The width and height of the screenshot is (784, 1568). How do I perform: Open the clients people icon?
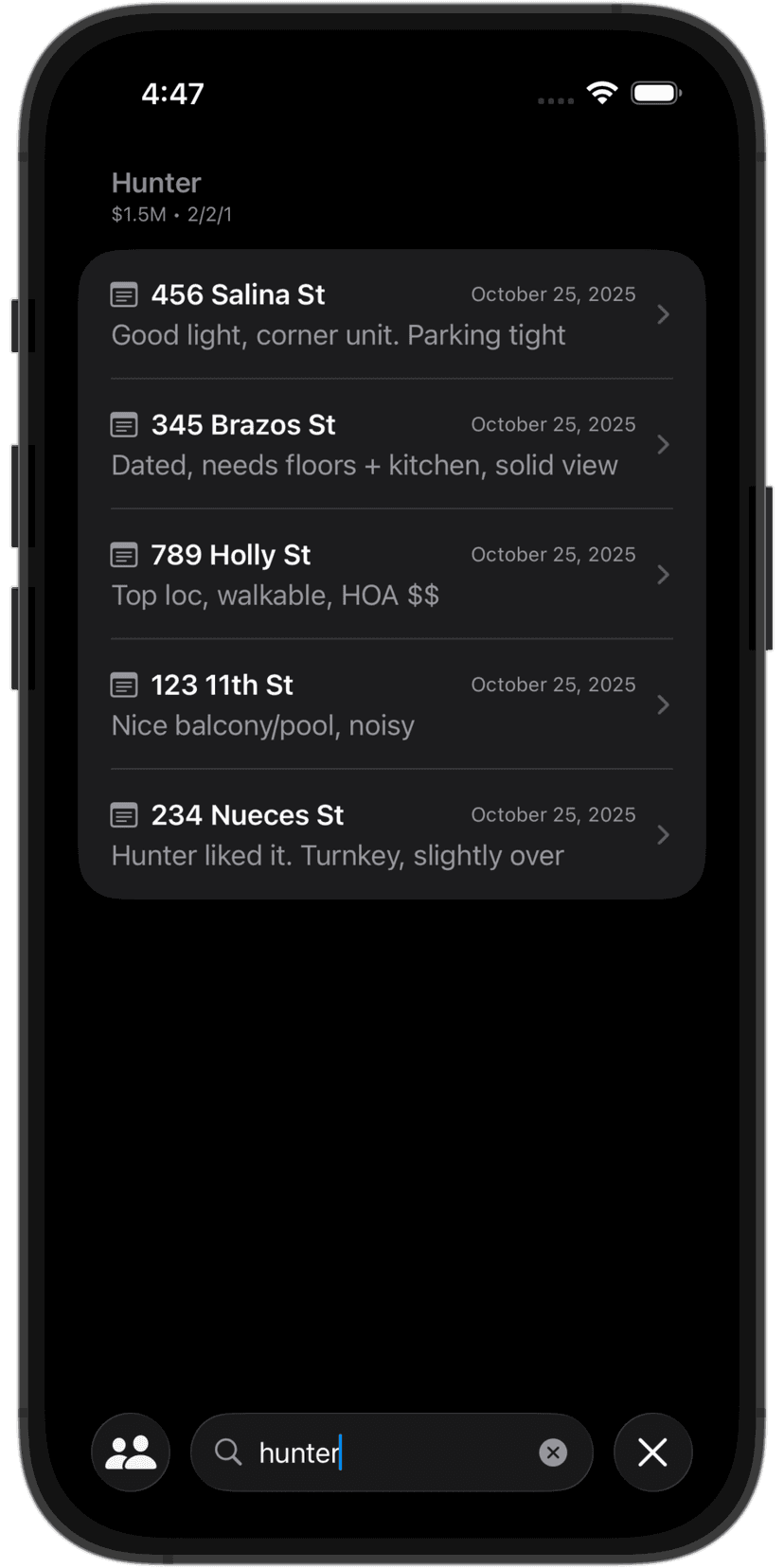click(131, 1452)
